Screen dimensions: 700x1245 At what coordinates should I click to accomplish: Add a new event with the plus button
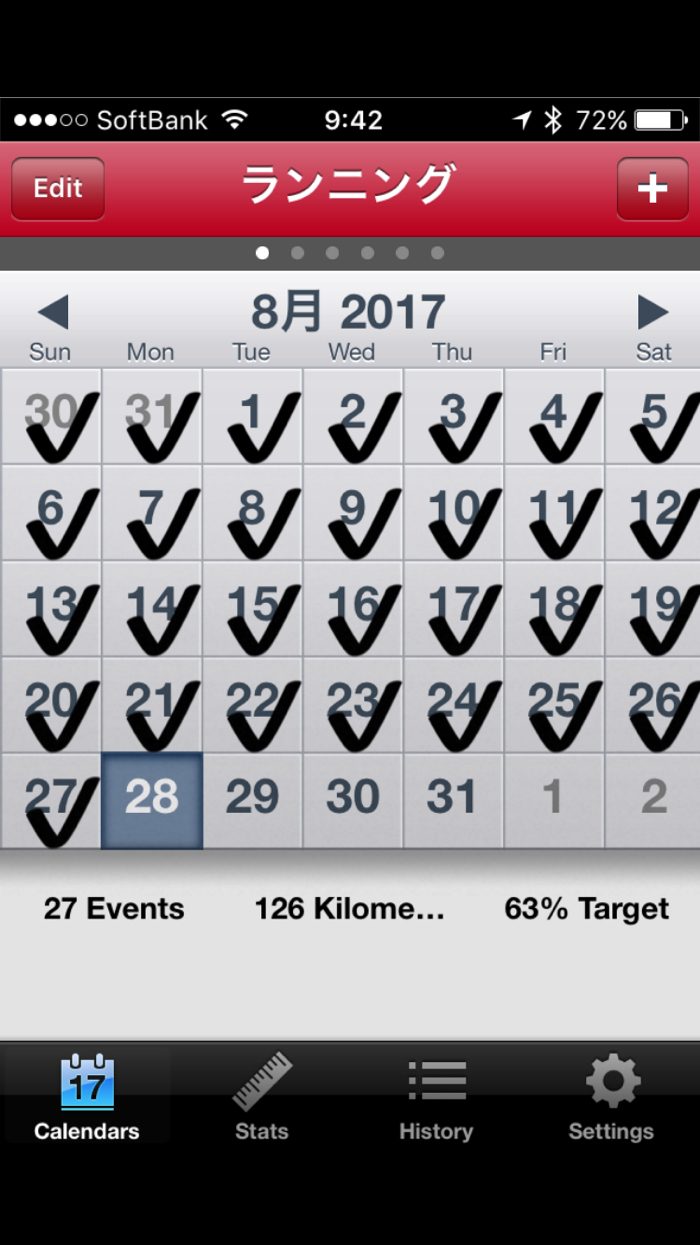click(x=652, y=188)
